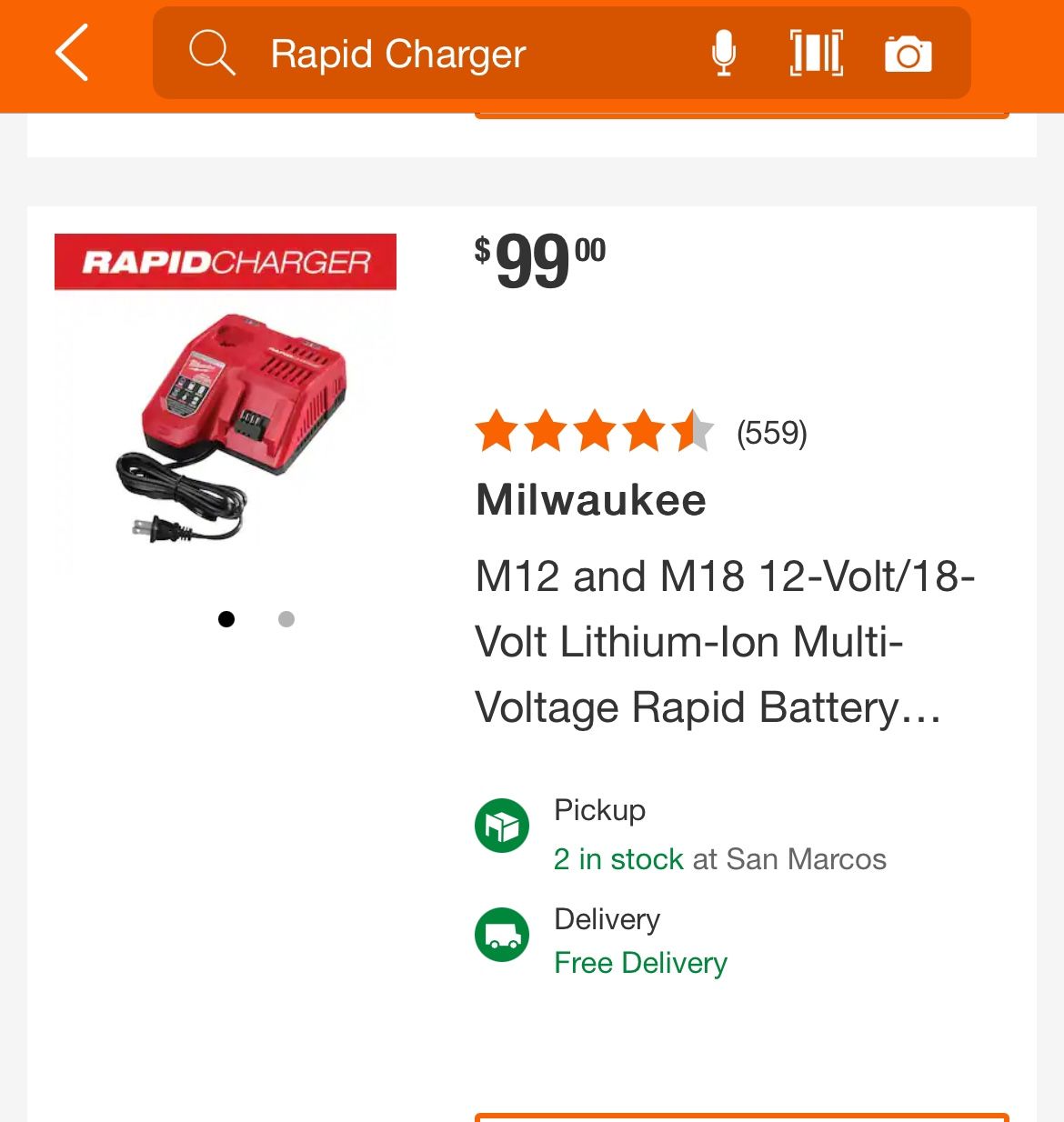Open the Milwaukee brand name
This screenshot has width=1064, height=1122.
[x=590, y=500]
